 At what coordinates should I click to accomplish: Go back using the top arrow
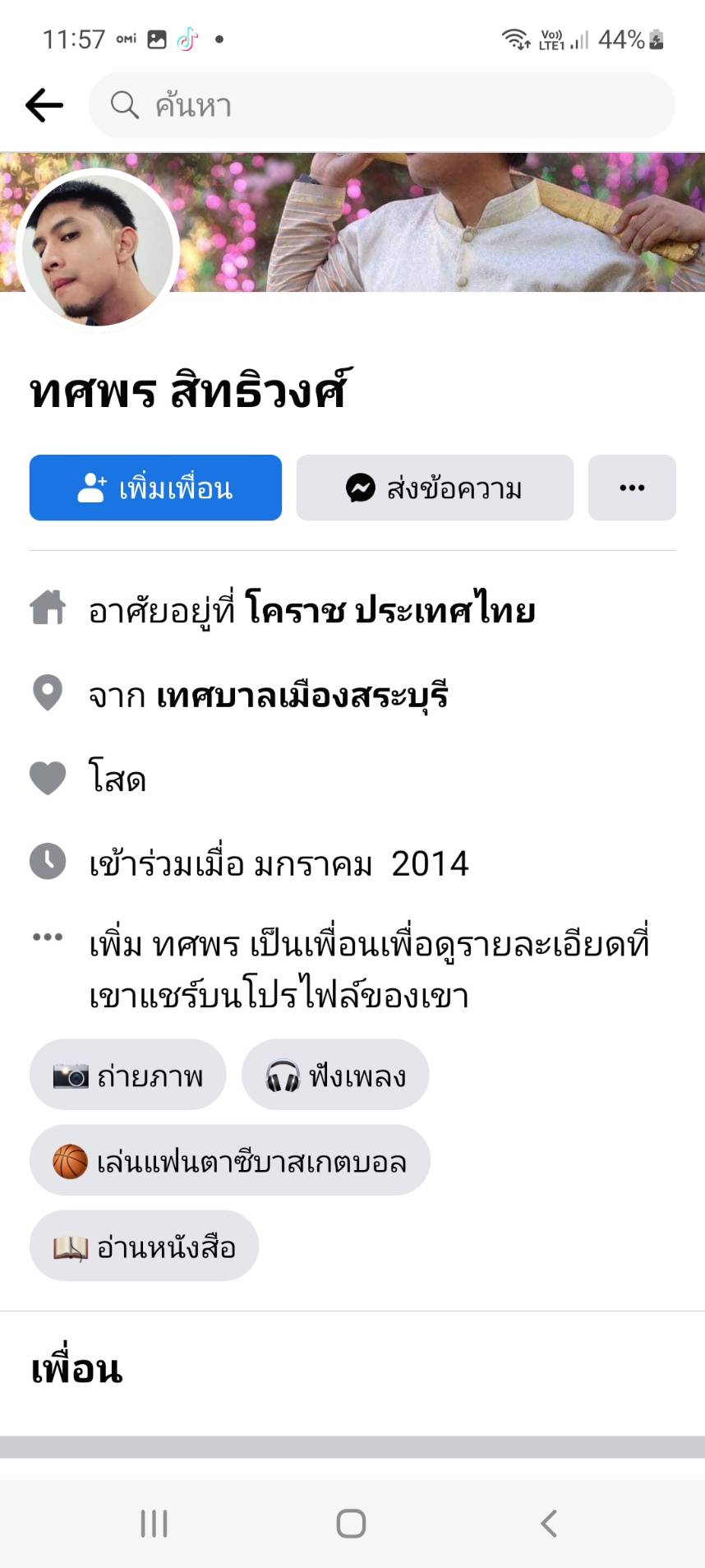pos(44,105)
